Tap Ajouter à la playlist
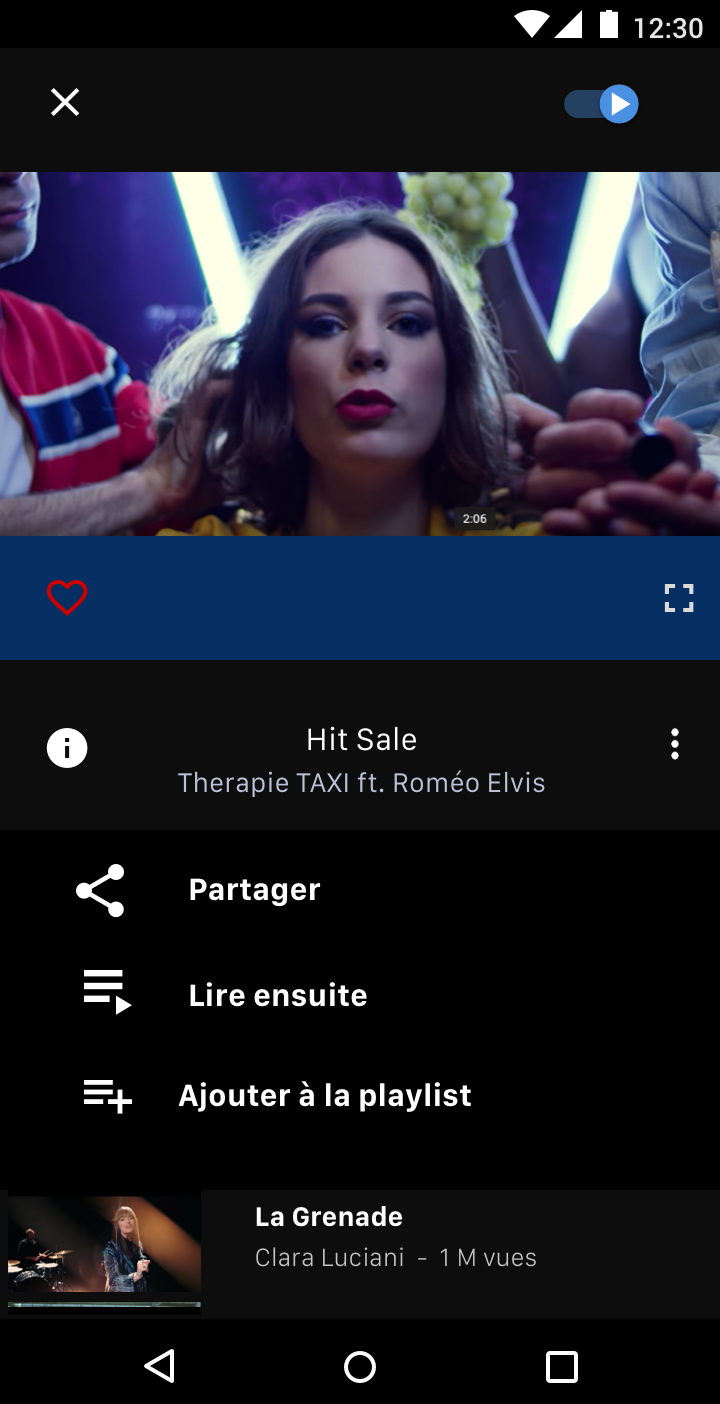The width and height of the screenshot is (720, 1404). 324,1095
